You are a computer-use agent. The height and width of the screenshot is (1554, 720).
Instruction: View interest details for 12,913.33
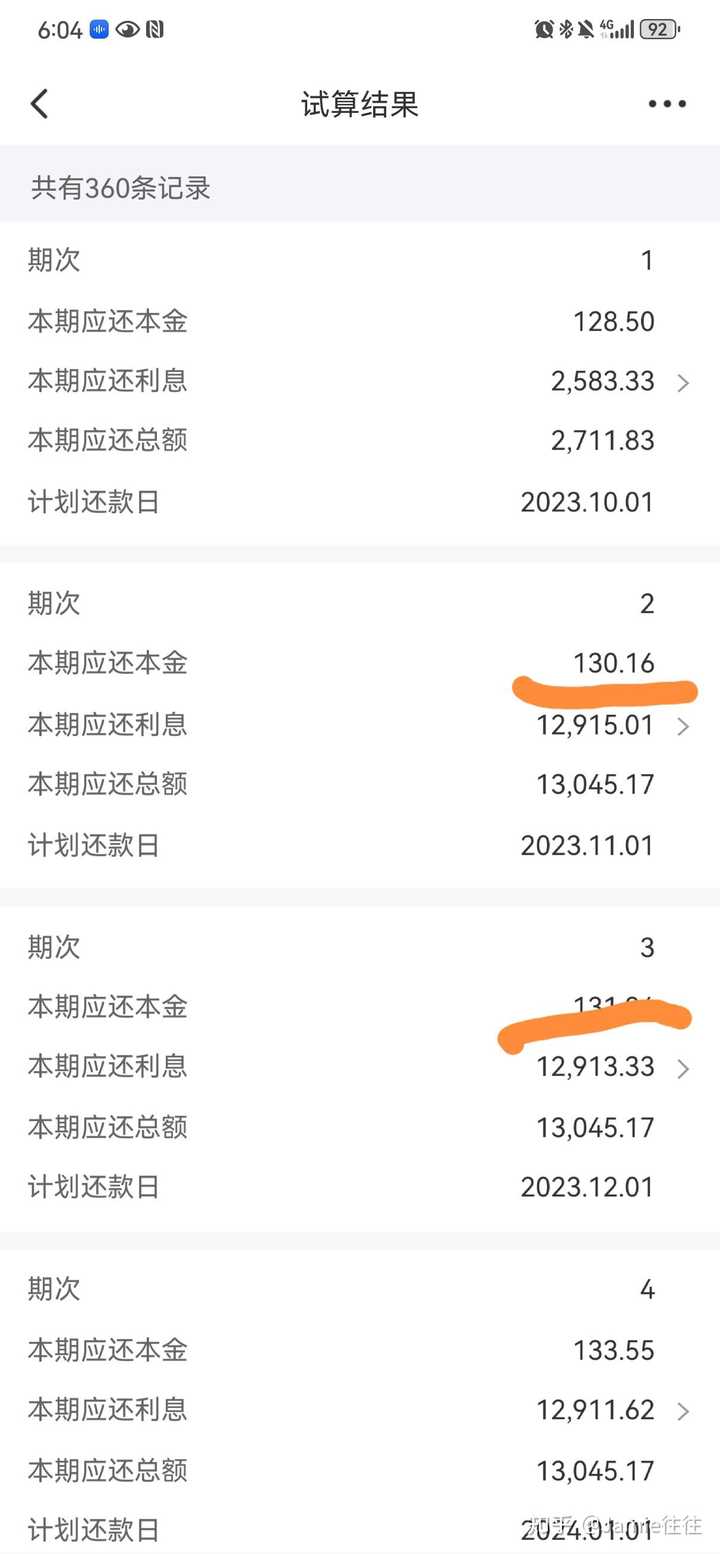click(683, 1069)
